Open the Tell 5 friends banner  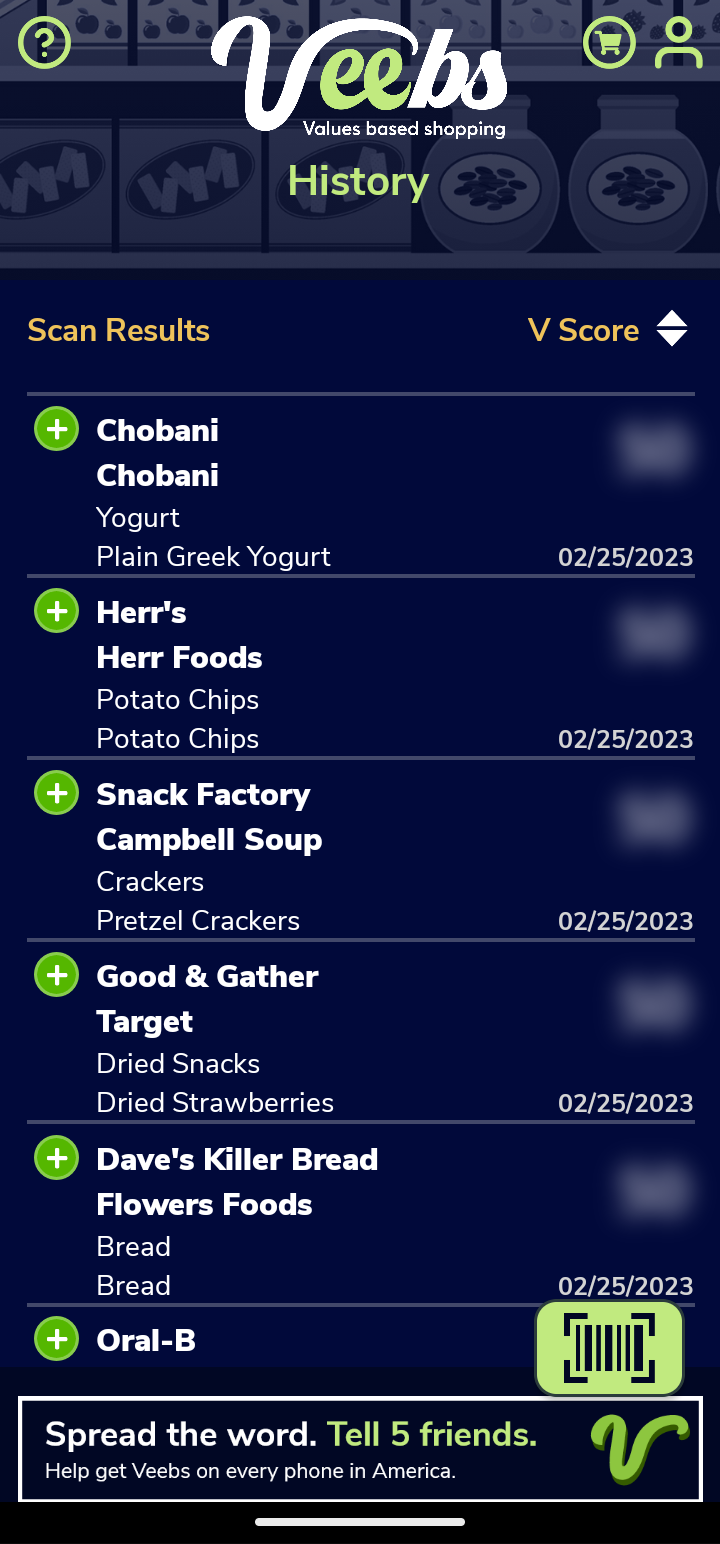pos(360,1449)
